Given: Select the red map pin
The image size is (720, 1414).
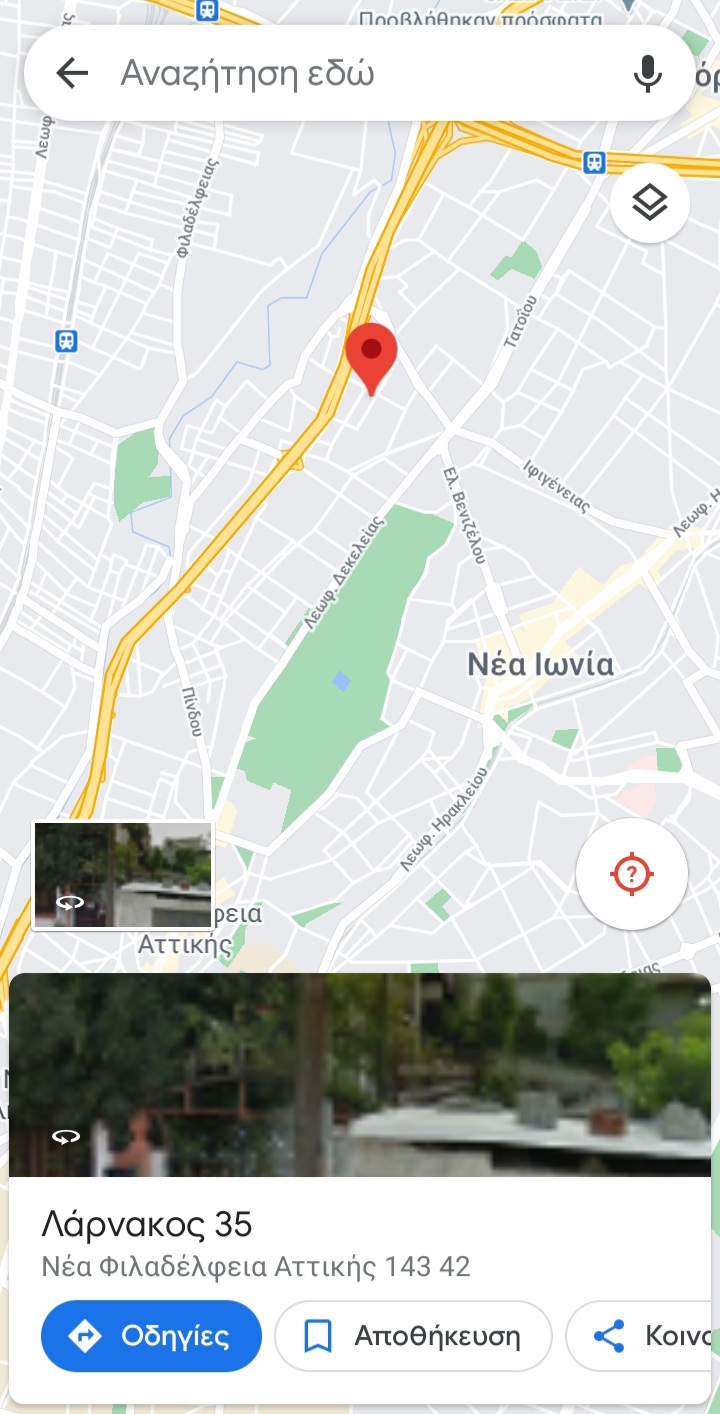Looking at the screenshot, I should [x=371, y=358].
